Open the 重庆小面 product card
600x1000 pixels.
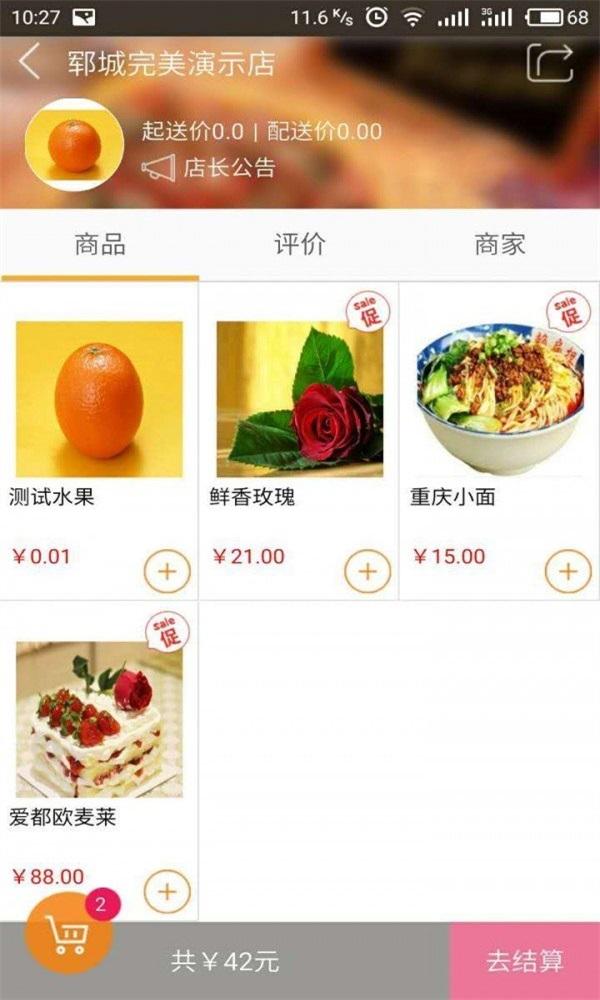(499, 399)
